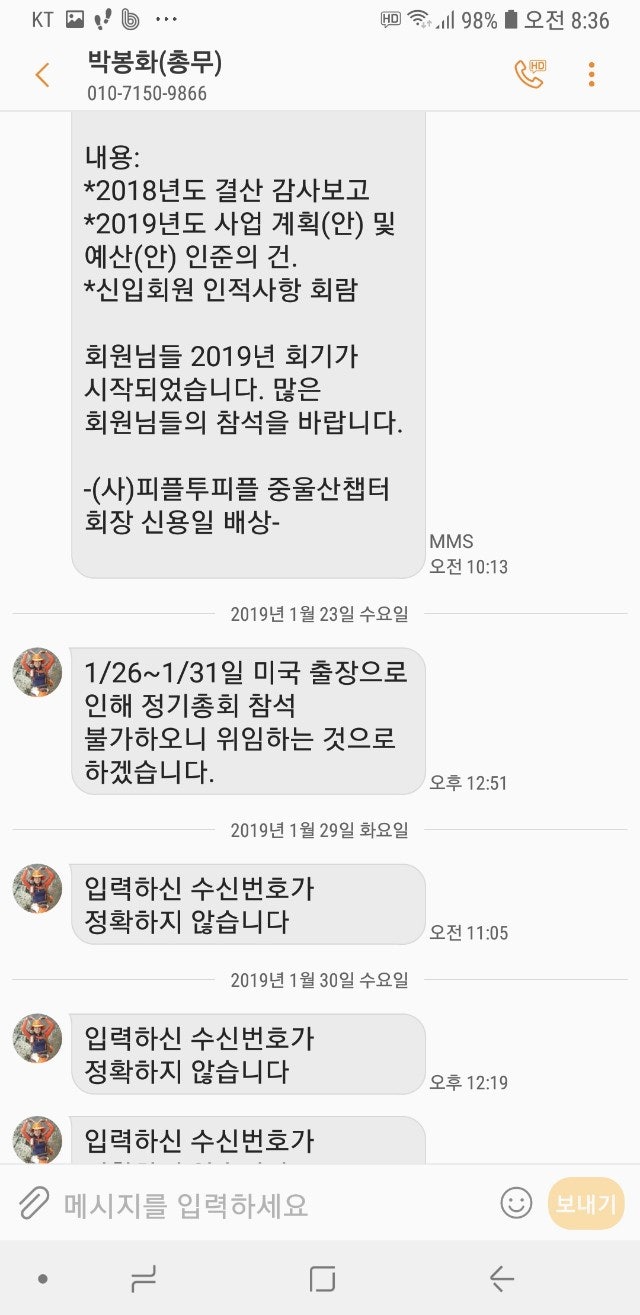Tap the 보내기 send button

586,1203
